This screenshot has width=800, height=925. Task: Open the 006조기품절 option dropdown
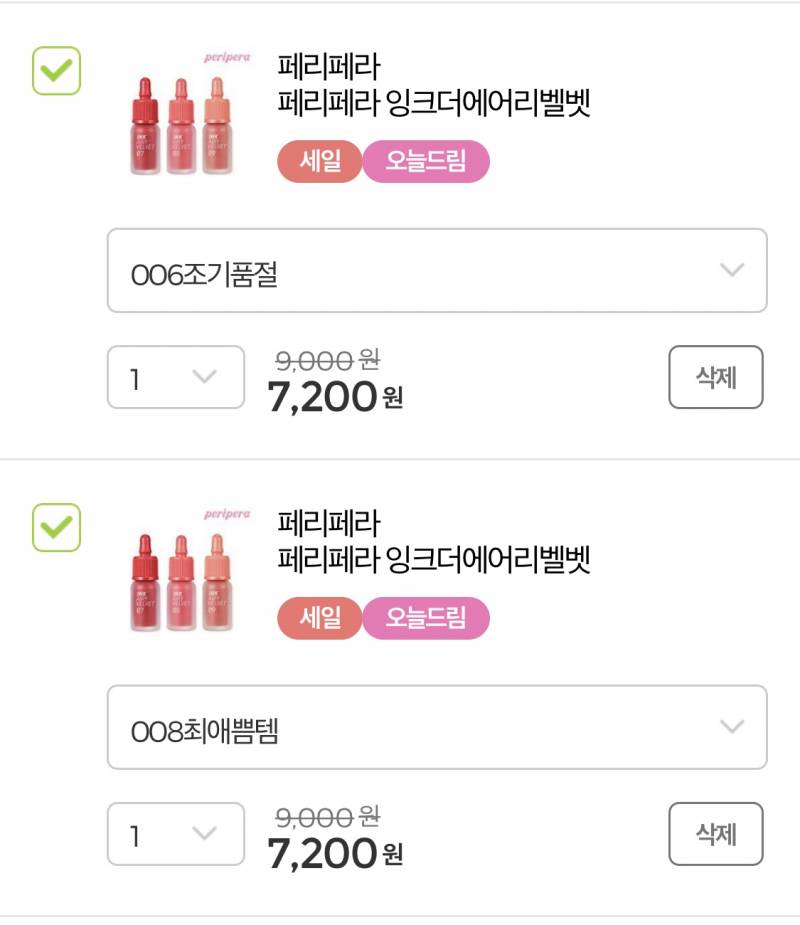coord(435,270)
